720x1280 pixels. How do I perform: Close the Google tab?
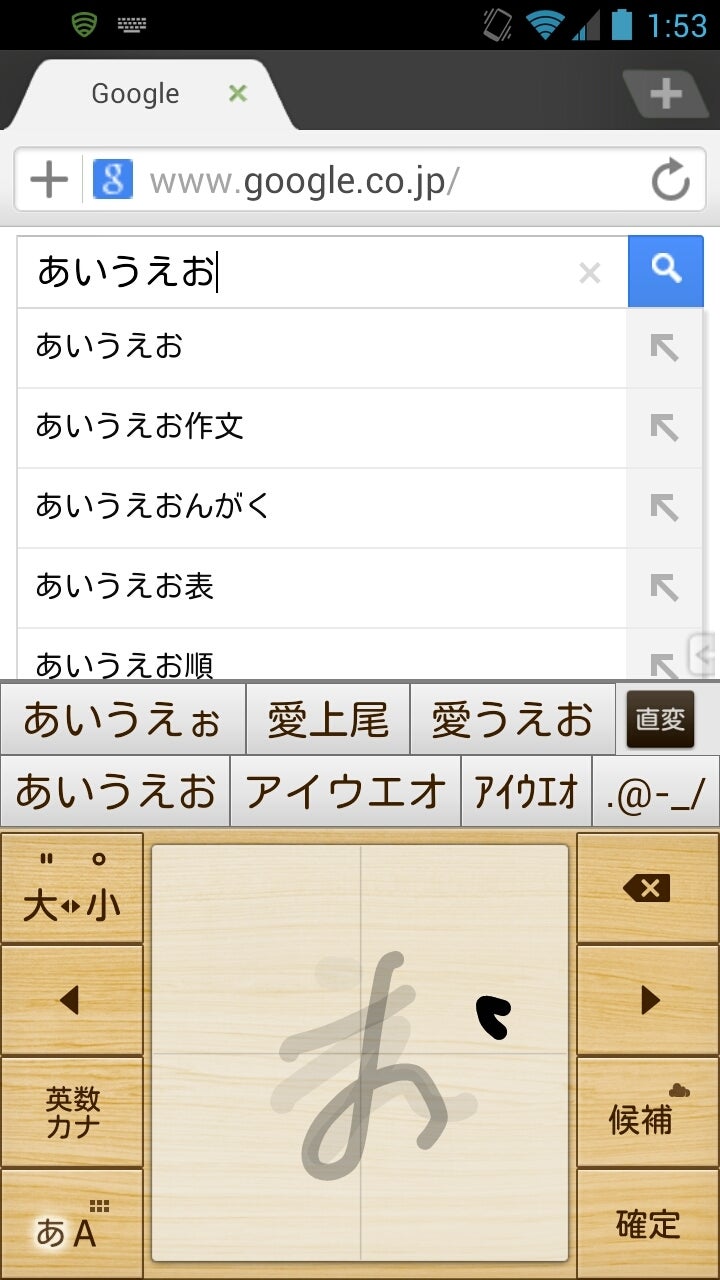click(237, 94)
